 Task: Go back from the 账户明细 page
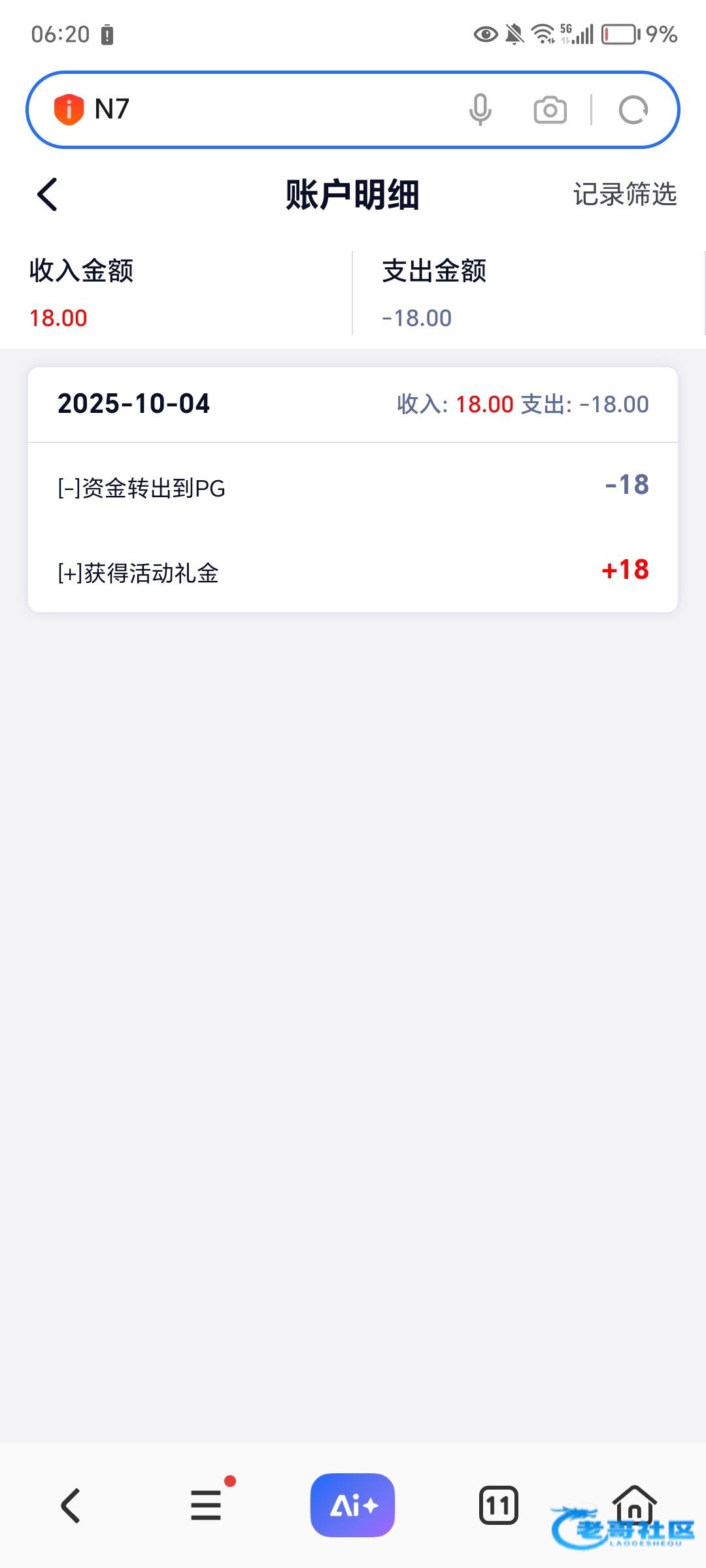click(48, 195)
